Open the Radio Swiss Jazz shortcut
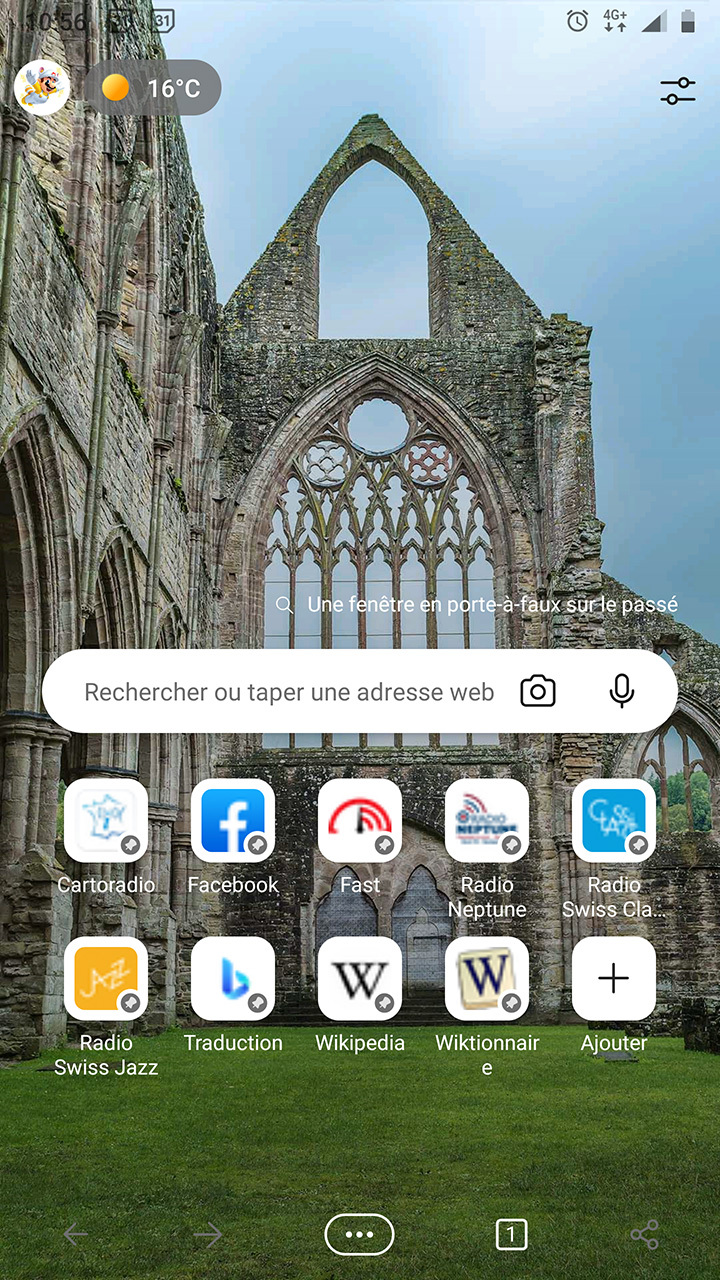 pos(106,978)
